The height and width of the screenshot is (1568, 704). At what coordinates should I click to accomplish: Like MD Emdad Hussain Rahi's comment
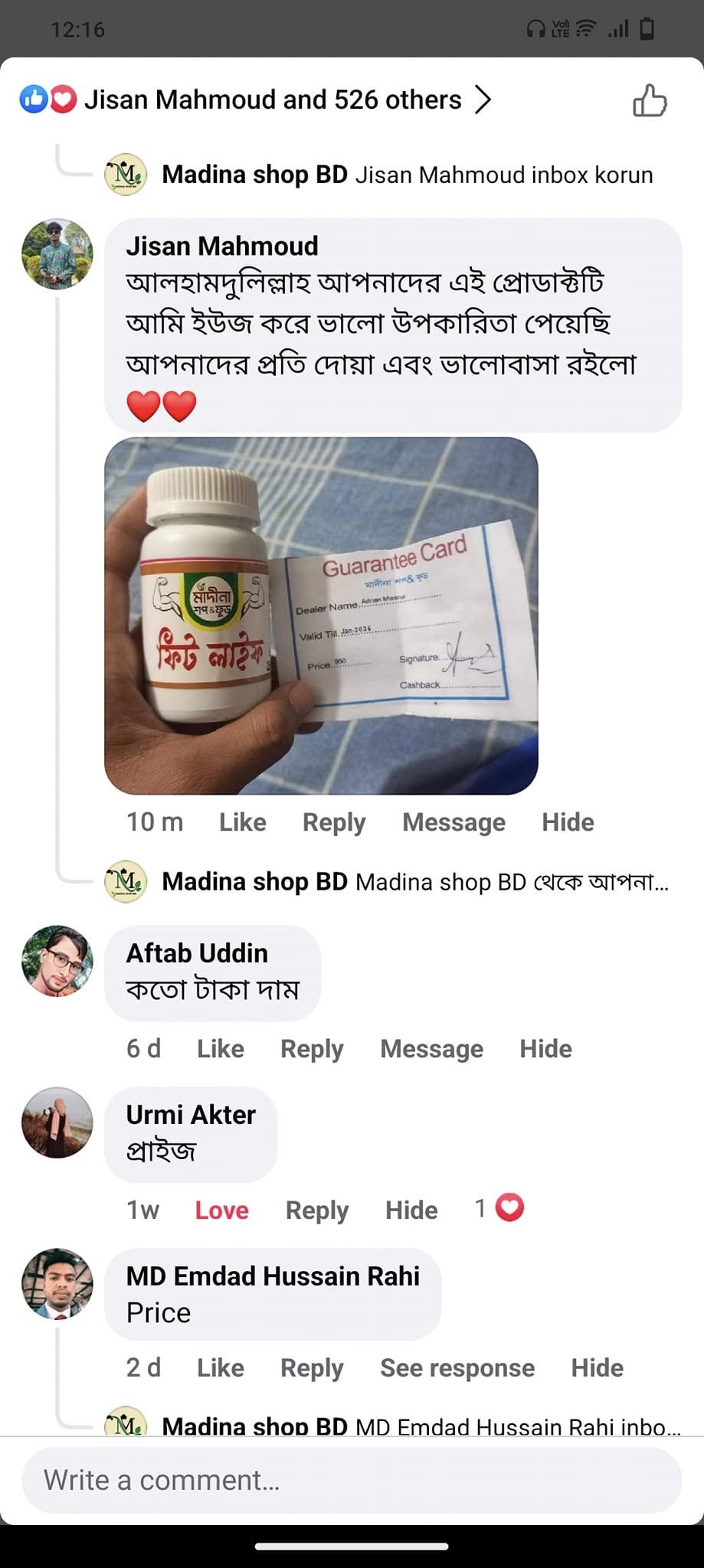coord(220,1368)
